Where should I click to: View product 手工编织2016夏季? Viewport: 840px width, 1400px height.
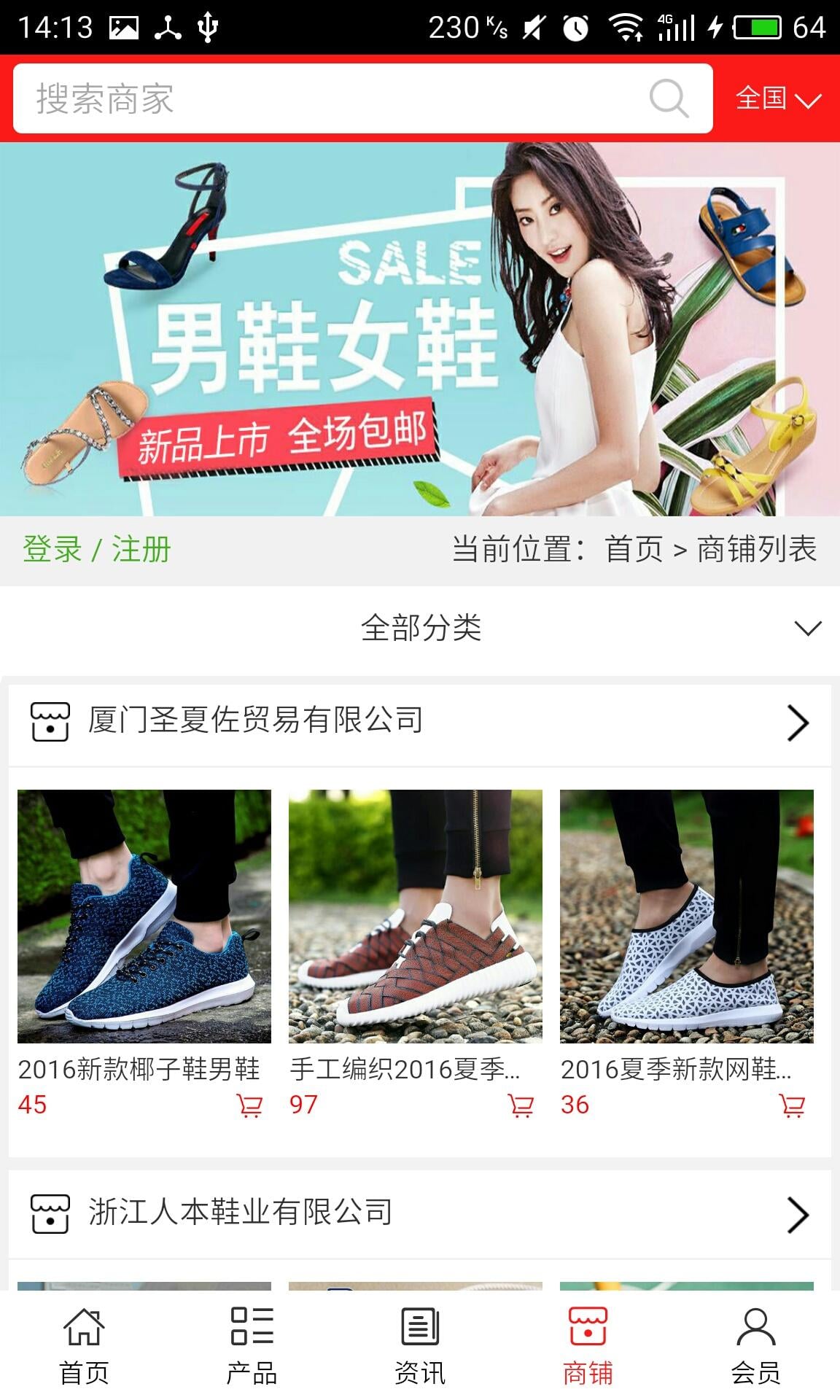[415, 917]
